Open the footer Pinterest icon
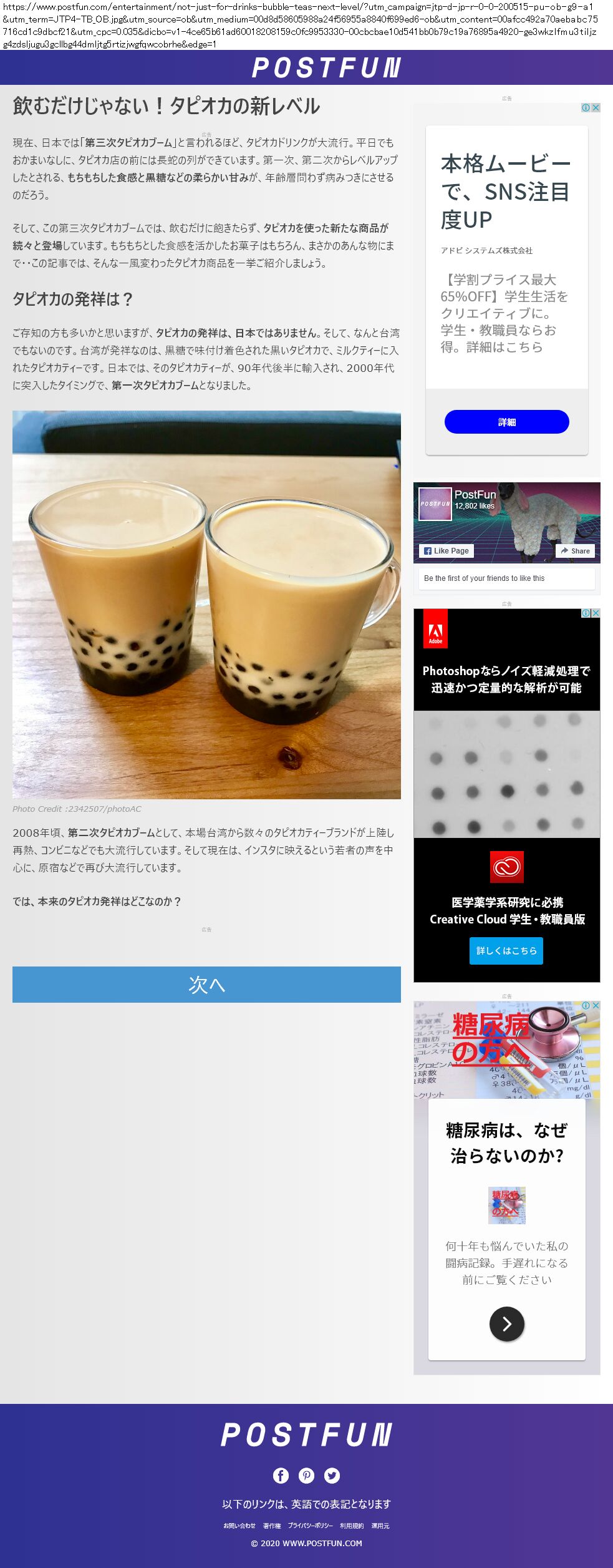This screenshot has width=613, height=1568. click(306, 1475)
